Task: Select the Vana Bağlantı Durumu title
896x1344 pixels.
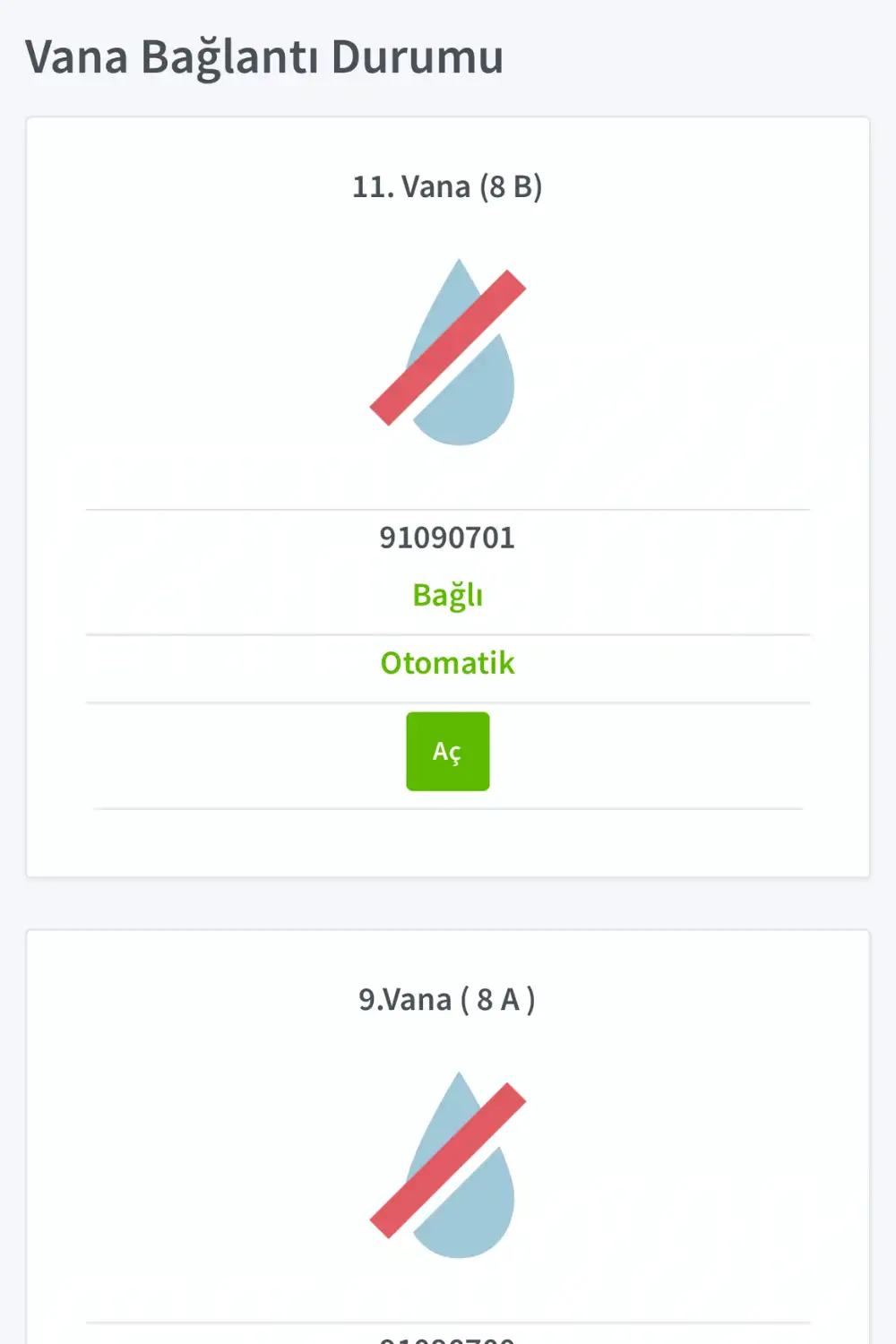Action: click(x=265, y=57)
